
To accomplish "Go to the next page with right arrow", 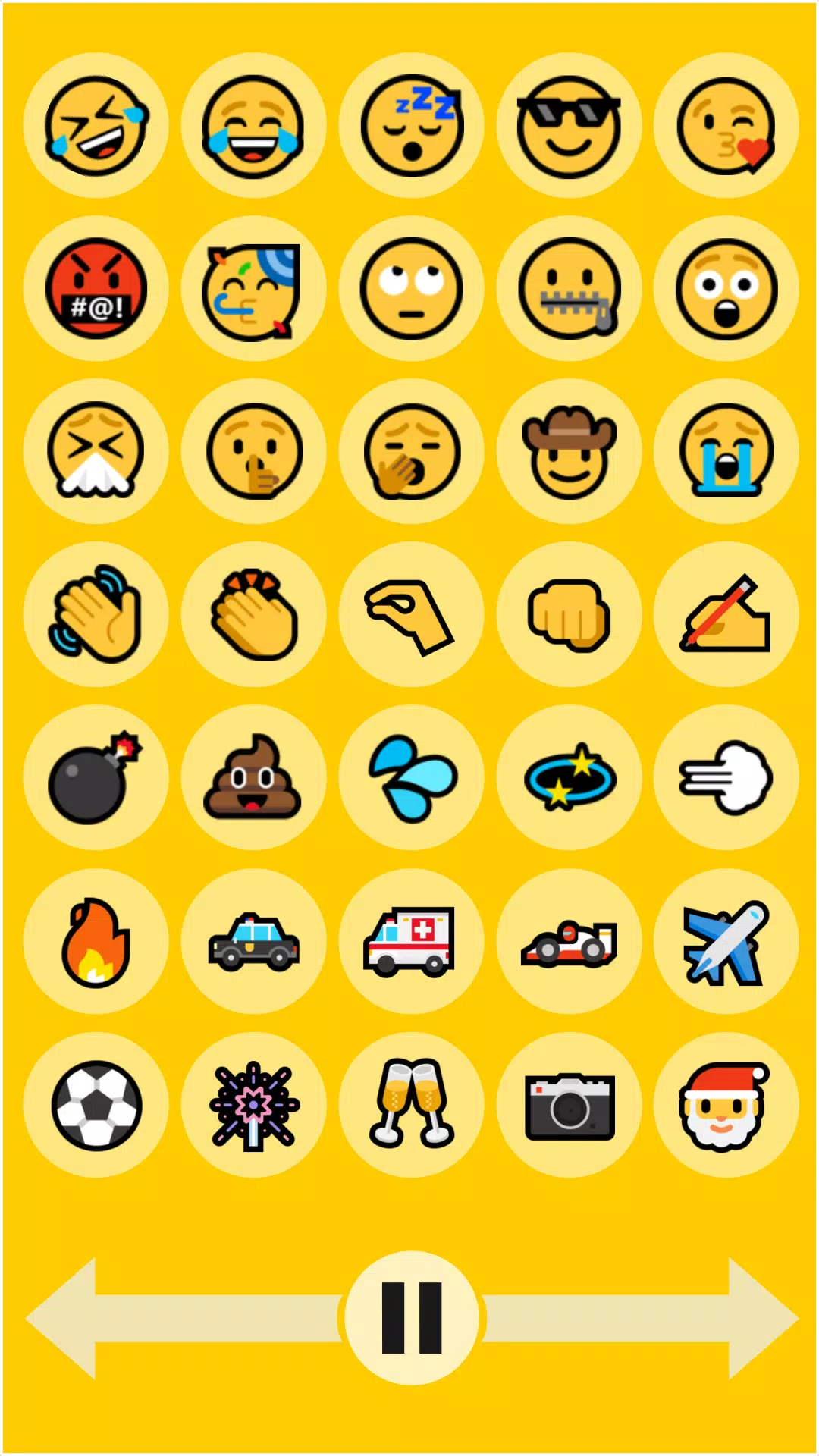I will pos(667,1318).
